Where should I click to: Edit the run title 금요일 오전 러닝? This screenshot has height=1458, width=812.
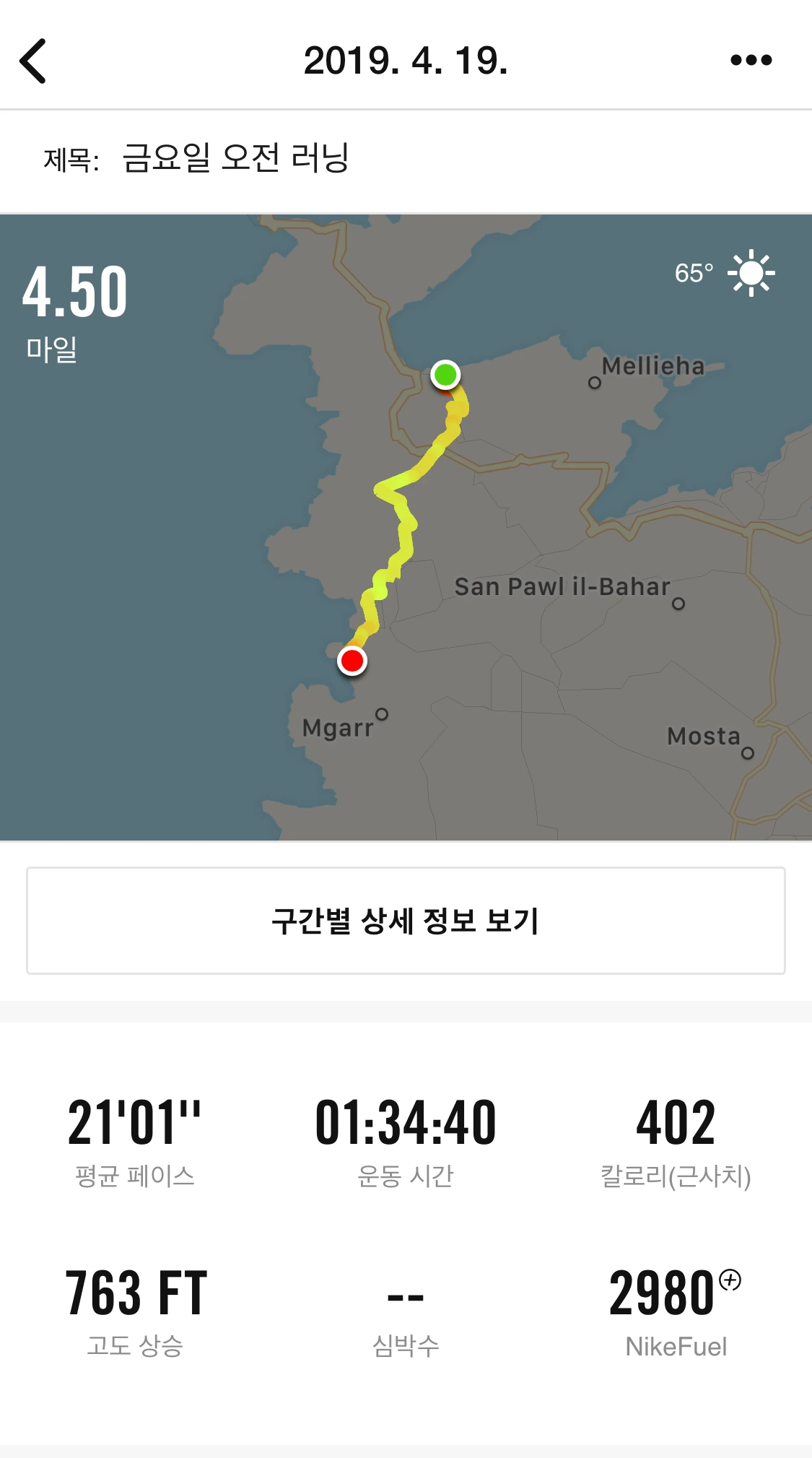click(235, 158)
